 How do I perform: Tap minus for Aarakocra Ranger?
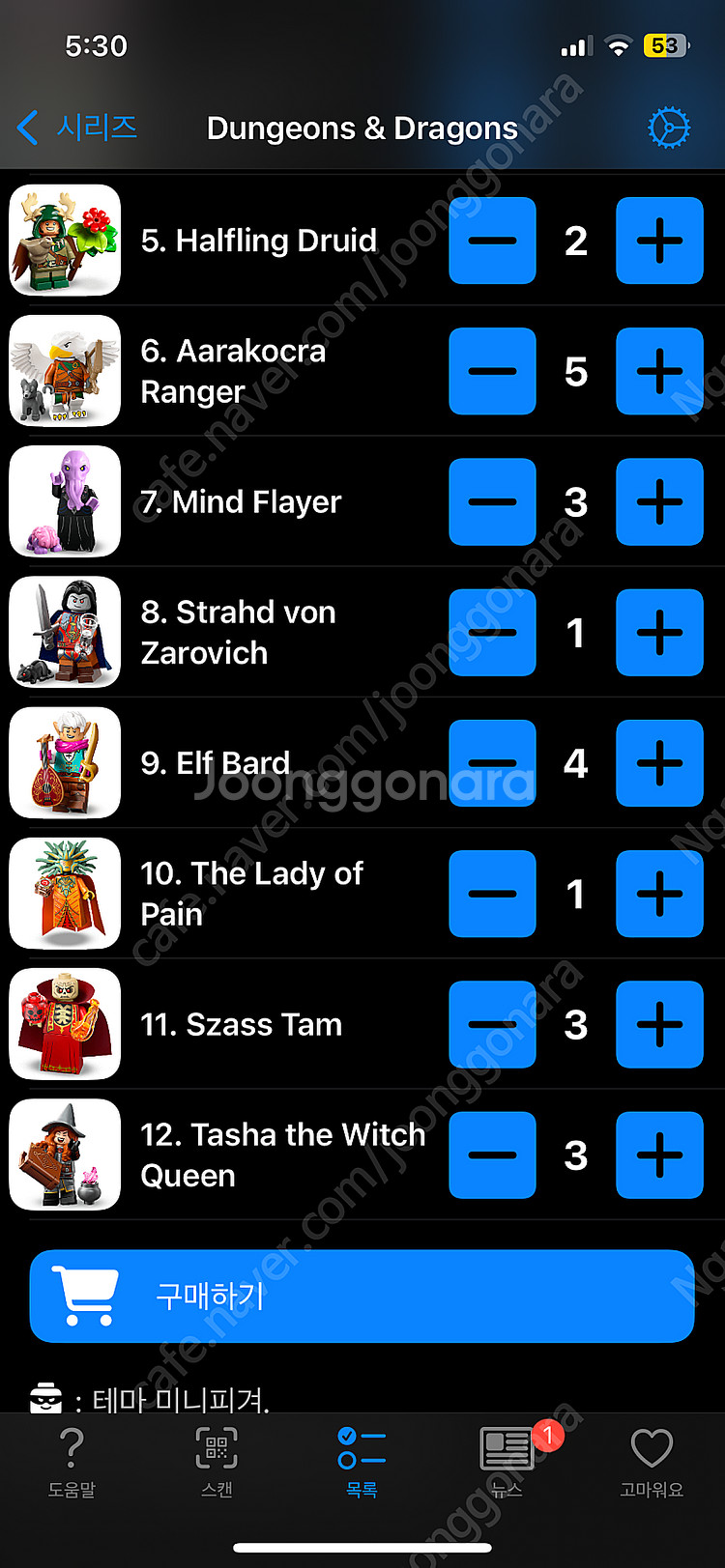coord(492,371)
